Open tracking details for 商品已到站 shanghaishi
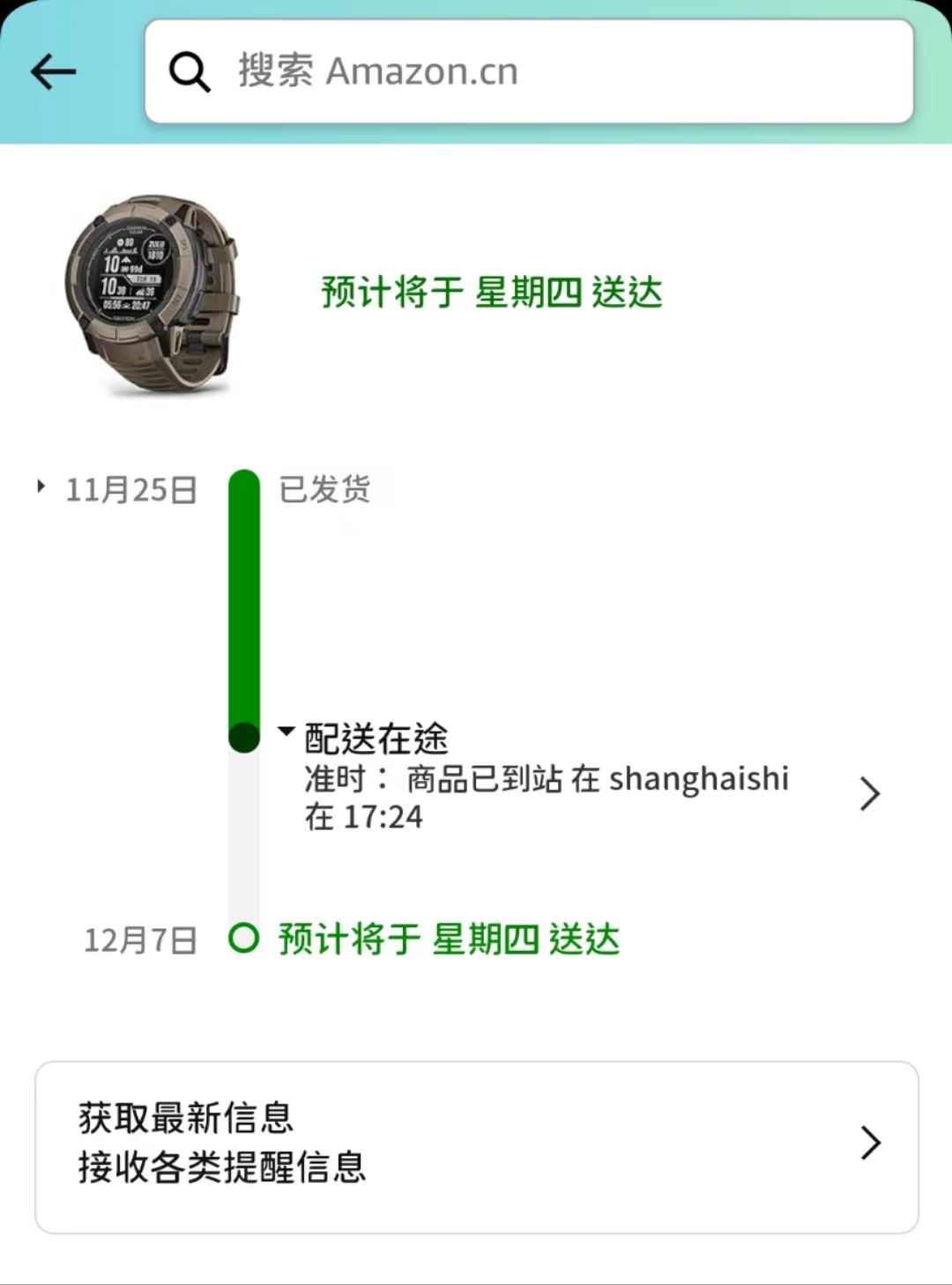952x1285 pixels. tap(869, 794)
